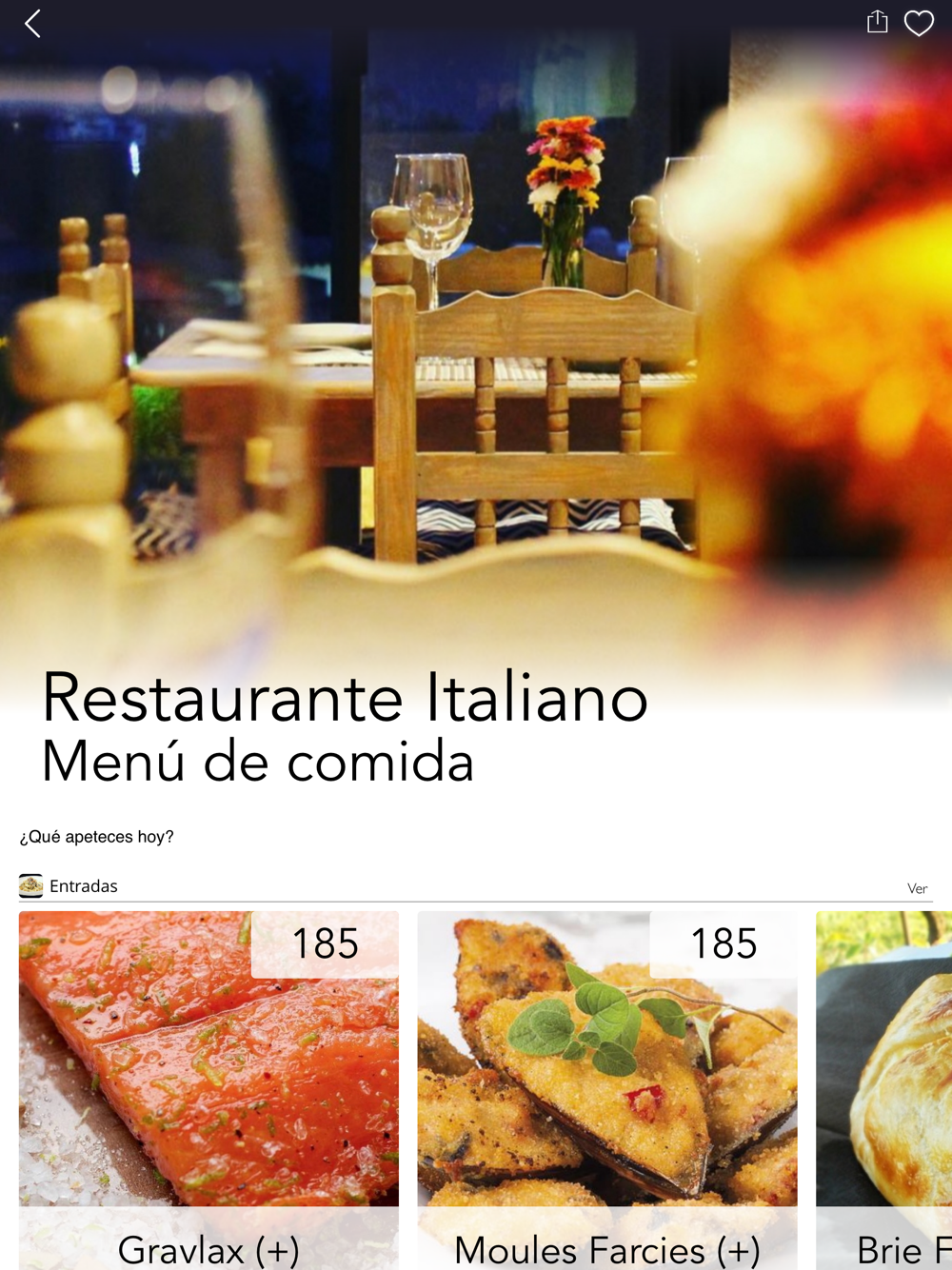Screen dimensions: 952x1270
Task: Add restaurant to favorites with heart
Action: point(919,23)
